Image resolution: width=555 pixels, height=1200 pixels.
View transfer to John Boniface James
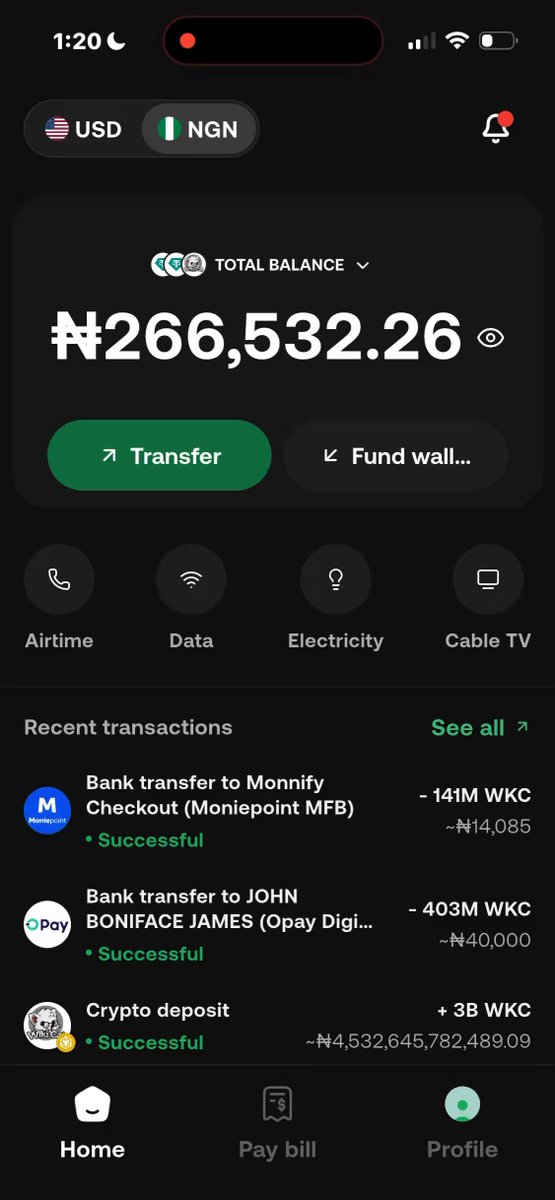click(277, 924)
